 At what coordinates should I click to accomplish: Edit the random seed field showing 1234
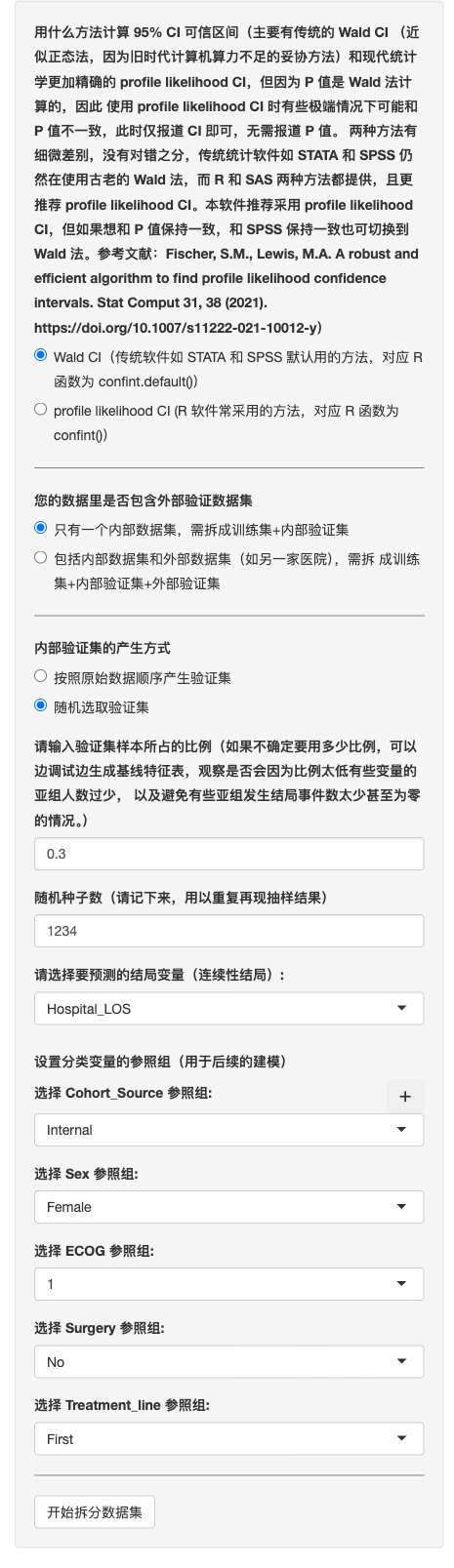tap(228, 931)
